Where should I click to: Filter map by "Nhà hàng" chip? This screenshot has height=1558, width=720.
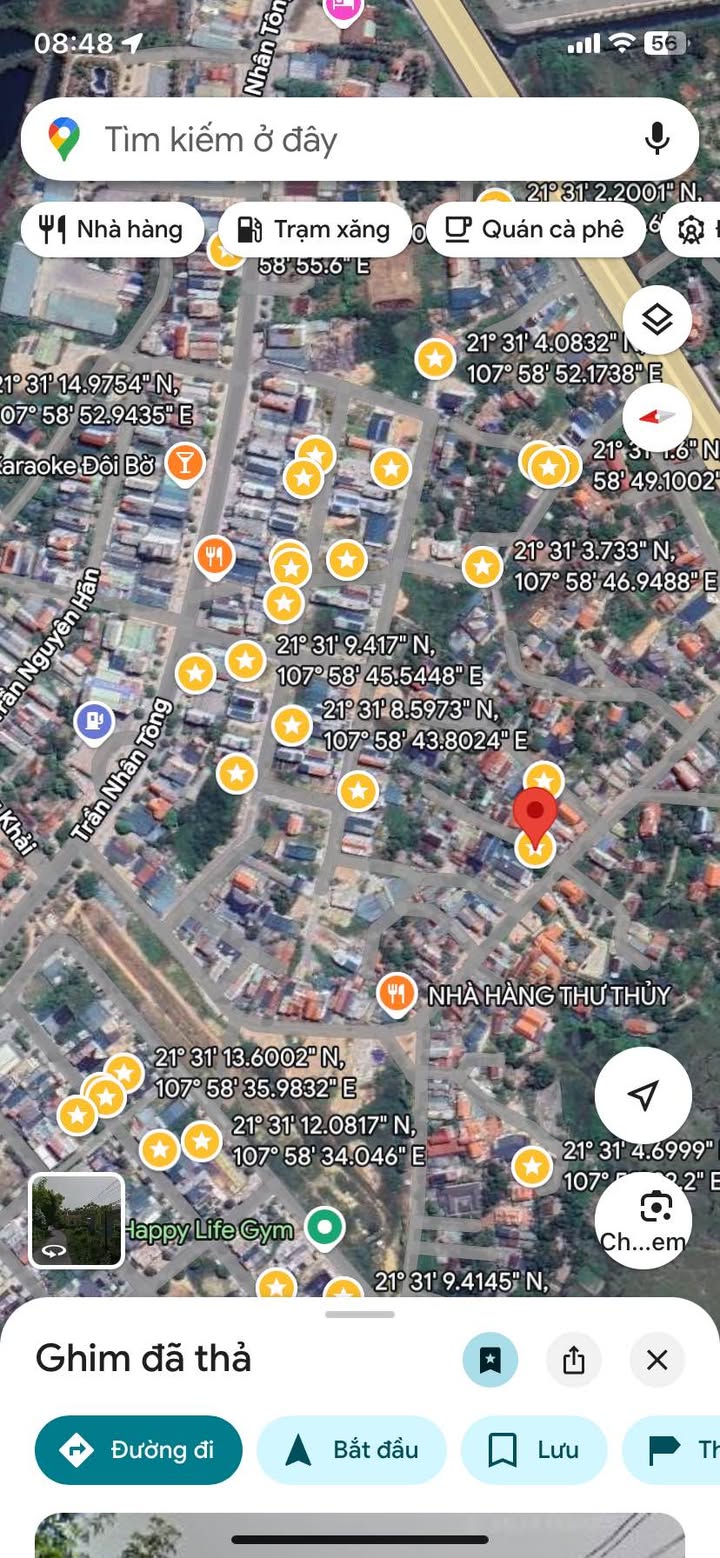tap(112, 230)
